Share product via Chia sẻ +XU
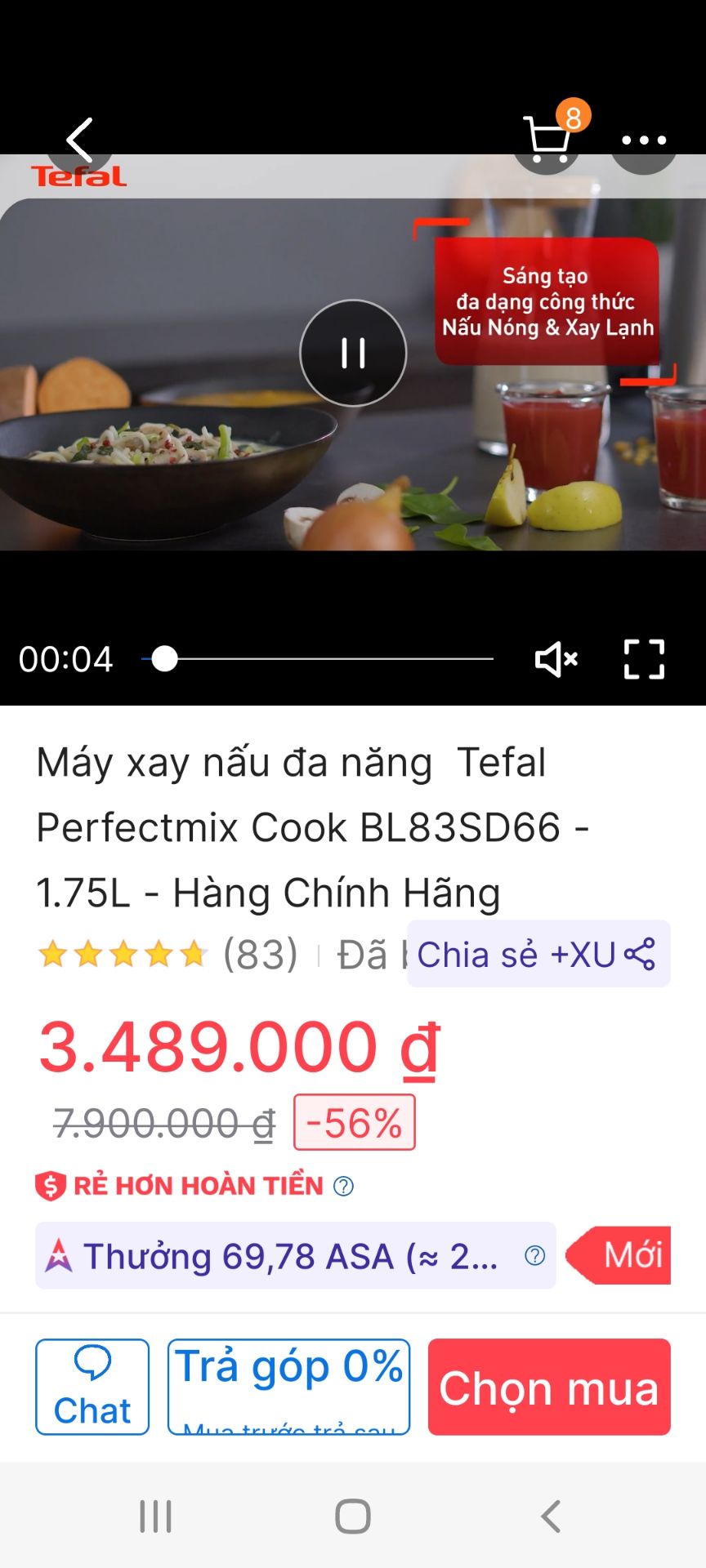Image resolution: width=706 pixels, height=1568 pixels. point(538,954)
